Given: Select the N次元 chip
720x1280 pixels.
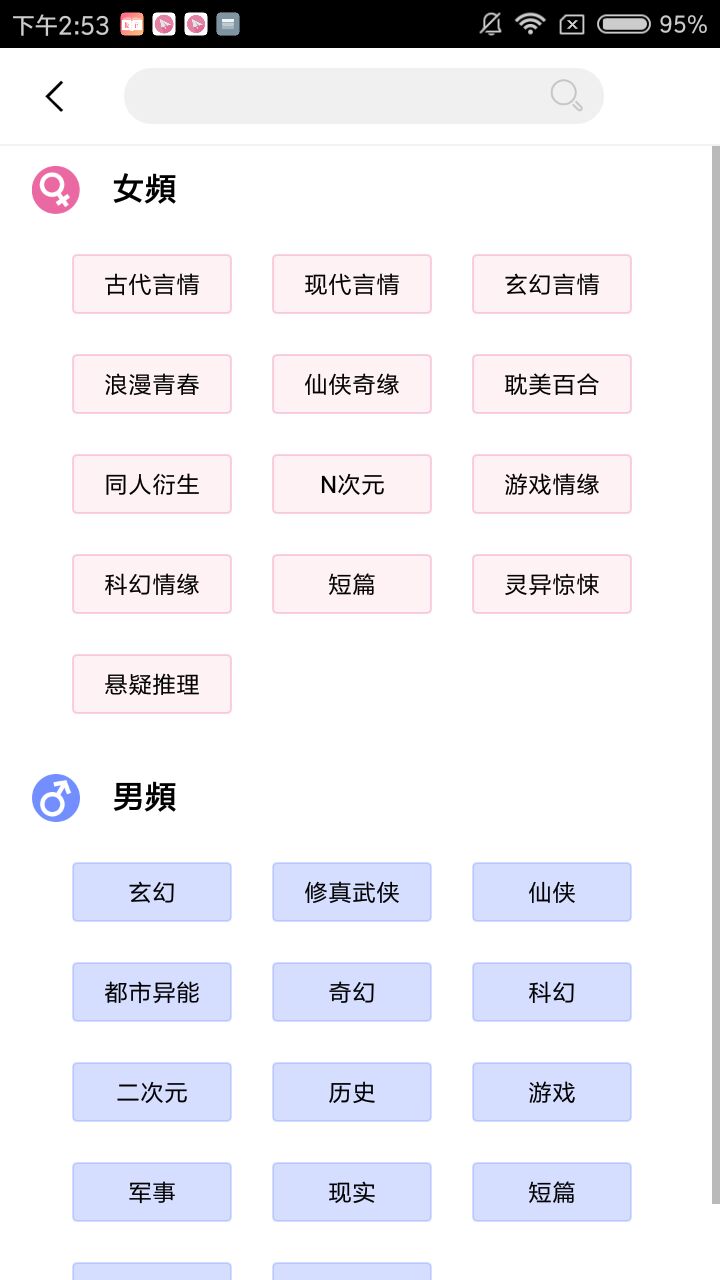Looking at the screenshot, I should [x=352, y=484].
